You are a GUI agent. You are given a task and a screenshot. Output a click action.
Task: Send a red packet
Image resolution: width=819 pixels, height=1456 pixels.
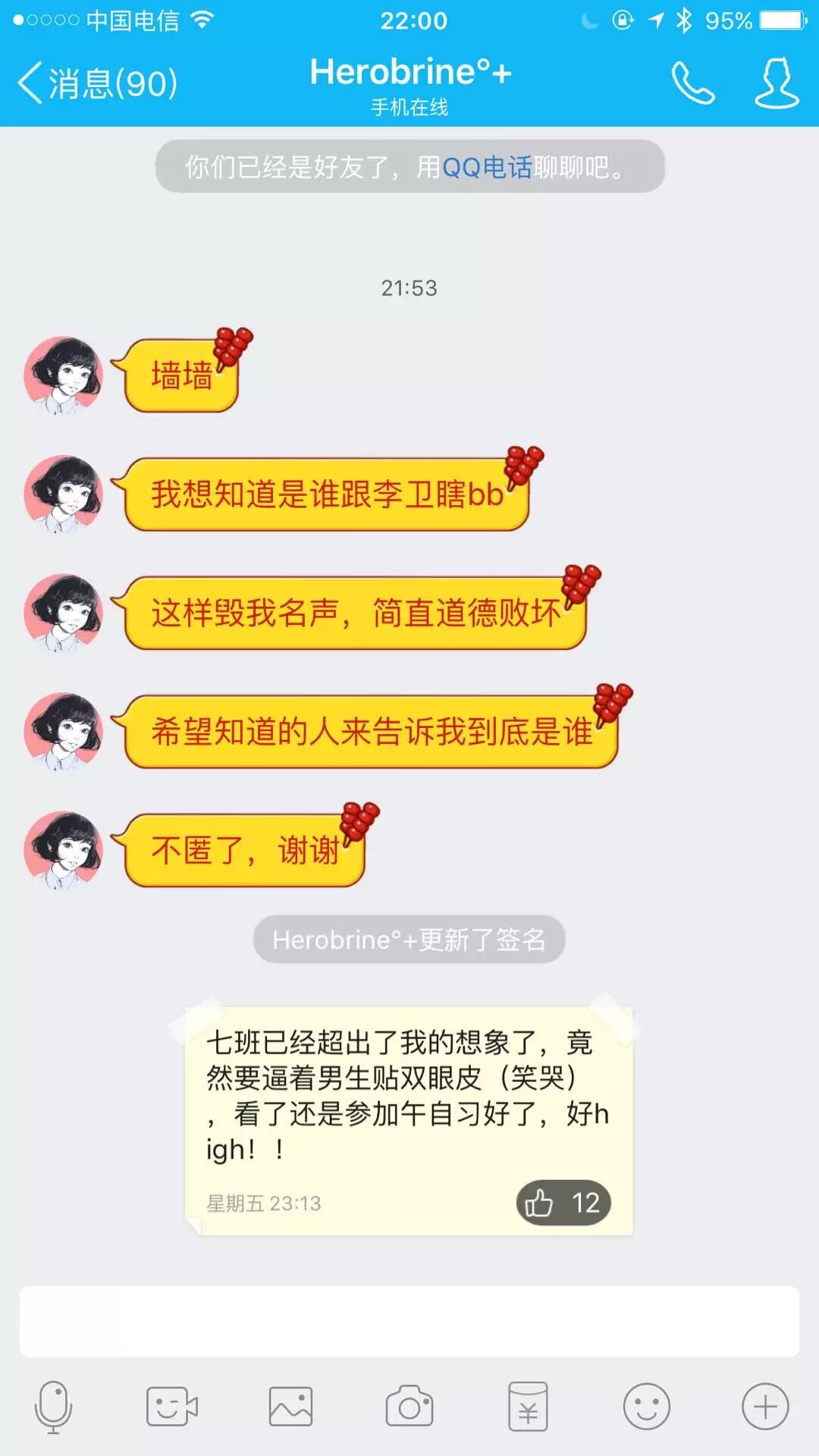click(x=528, y=1407)
